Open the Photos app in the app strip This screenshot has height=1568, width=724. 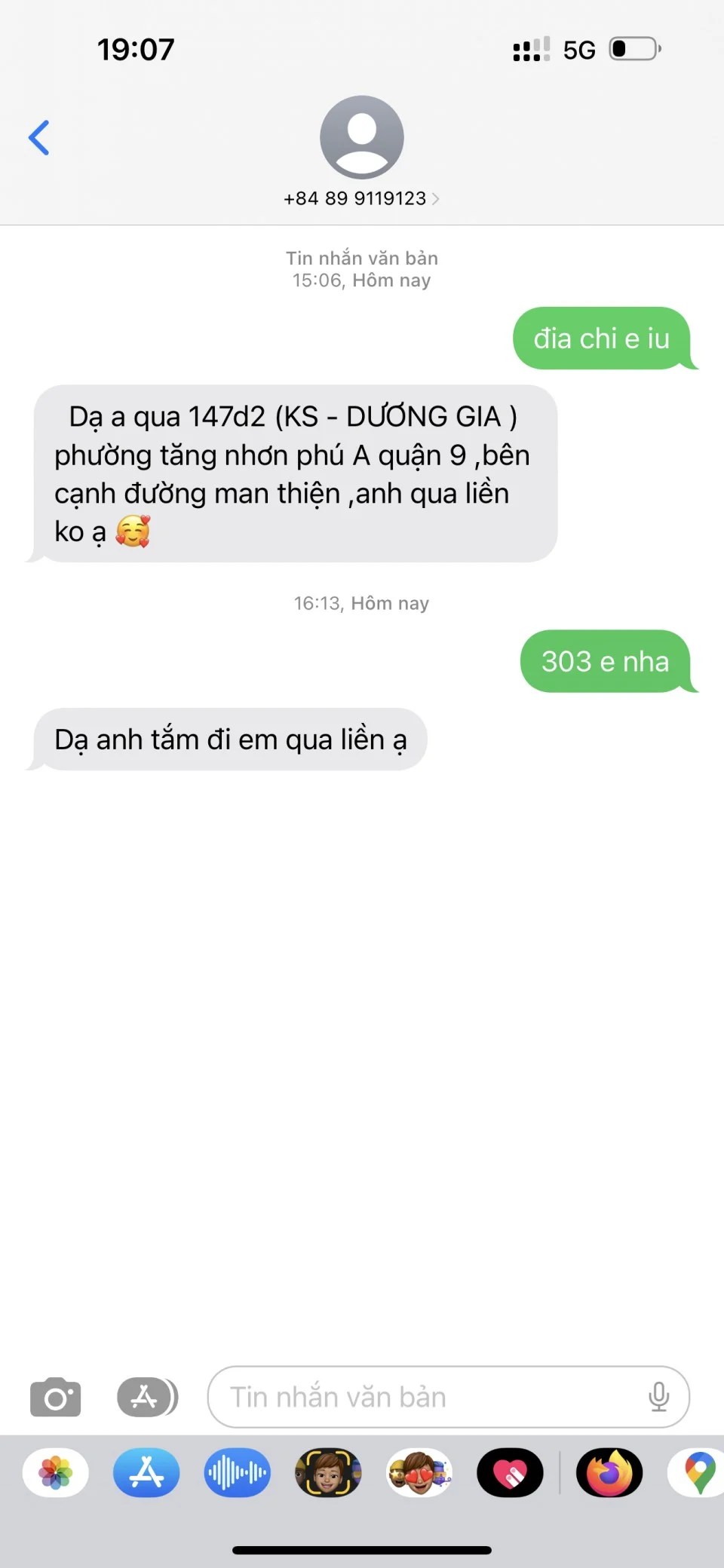(x=56, y=1472)
